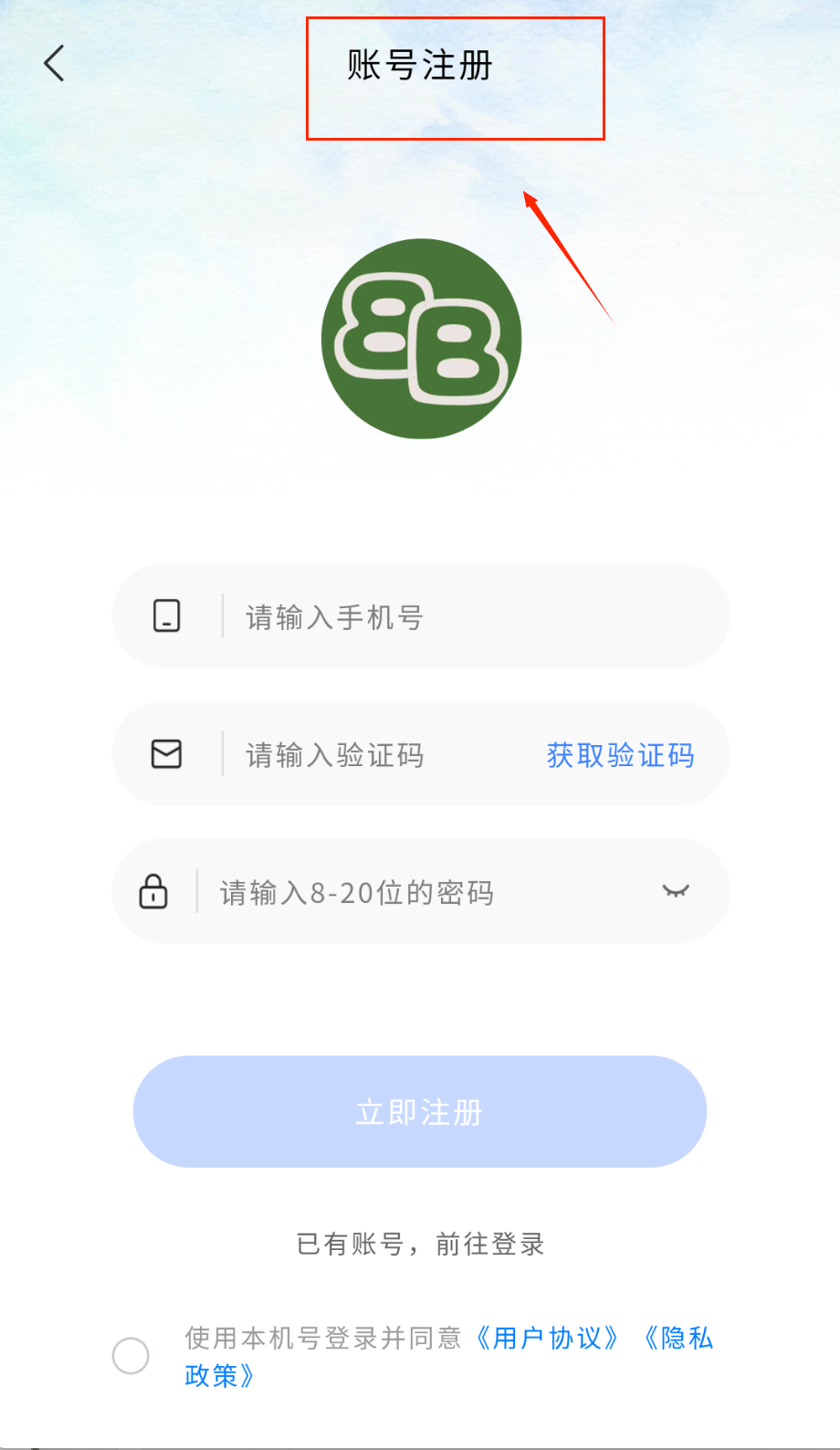Screen dimensions: 840x1450
Task: Check the agreement consent circle
Action: click(x=131, y=1356)
